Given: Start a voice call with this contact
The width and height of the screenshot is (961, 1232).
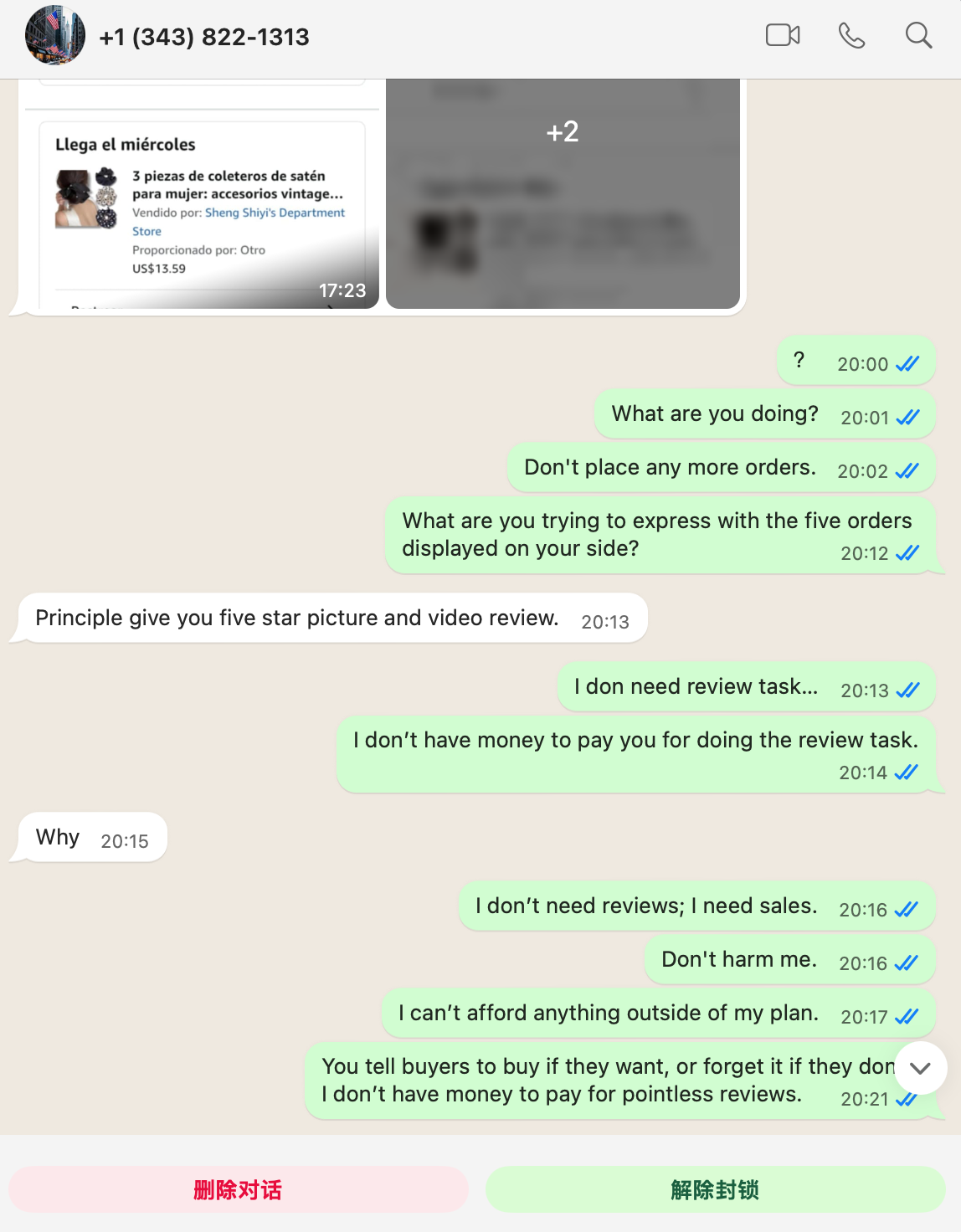Looking at the screenshot, I should point(851,35).
